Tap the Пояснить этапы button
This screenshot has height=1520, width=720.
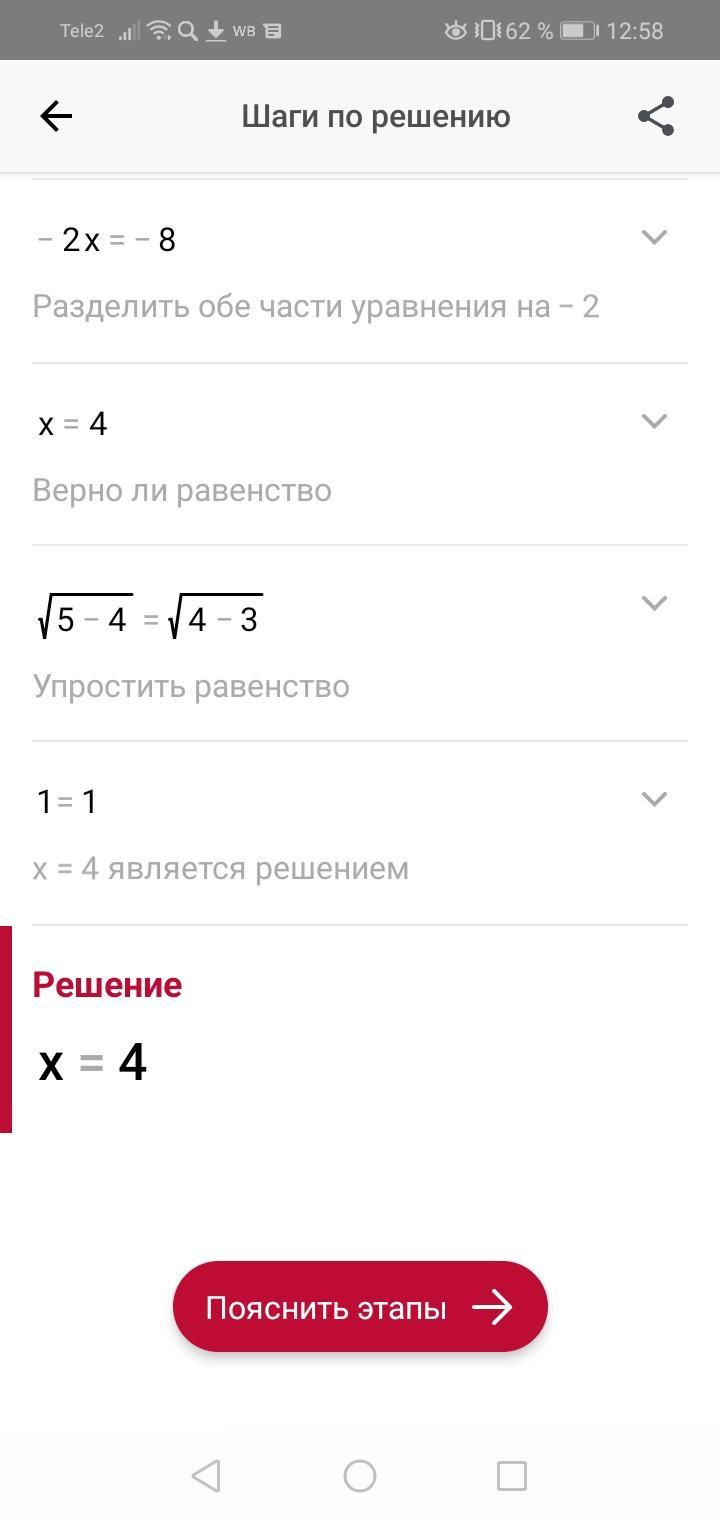click(360, 1307)
